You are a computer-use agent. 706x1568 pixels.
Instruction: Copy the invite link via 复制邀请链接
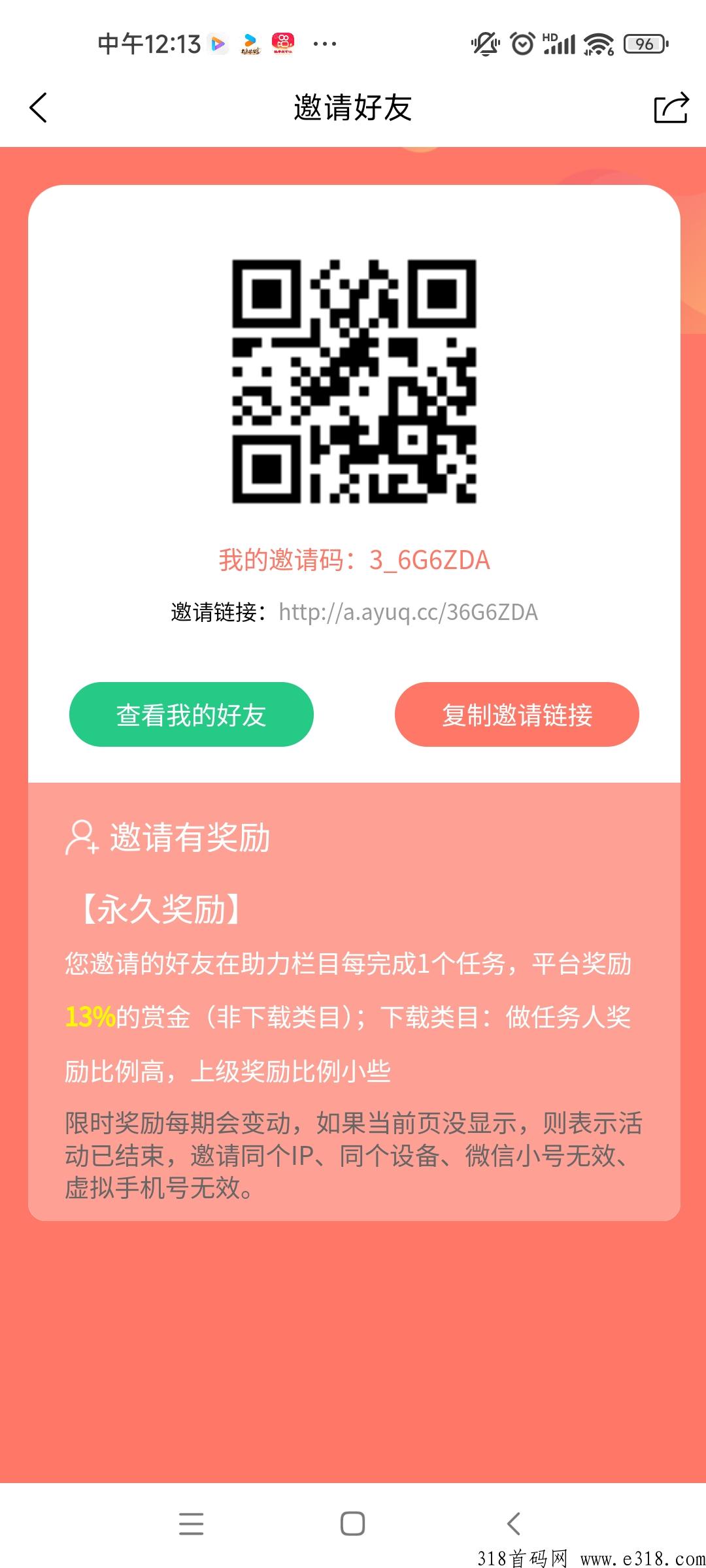point(517,715)
